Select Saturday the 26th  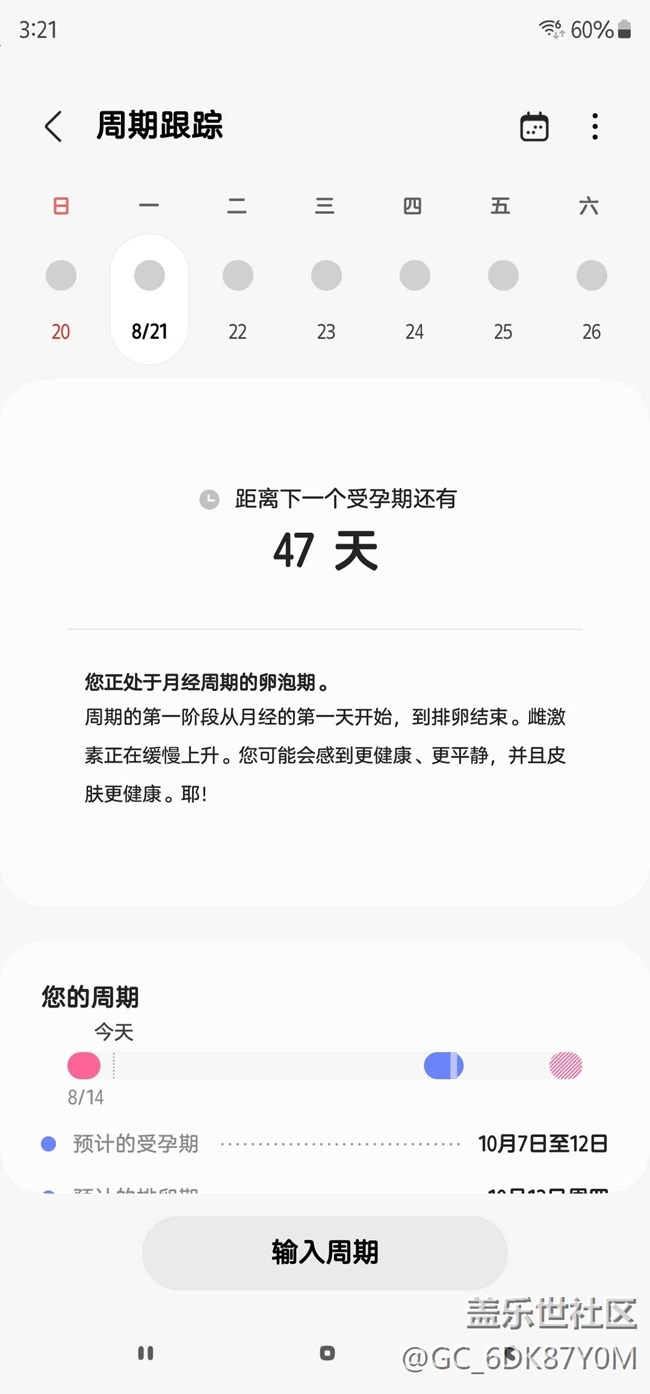[x=591, y=298]
